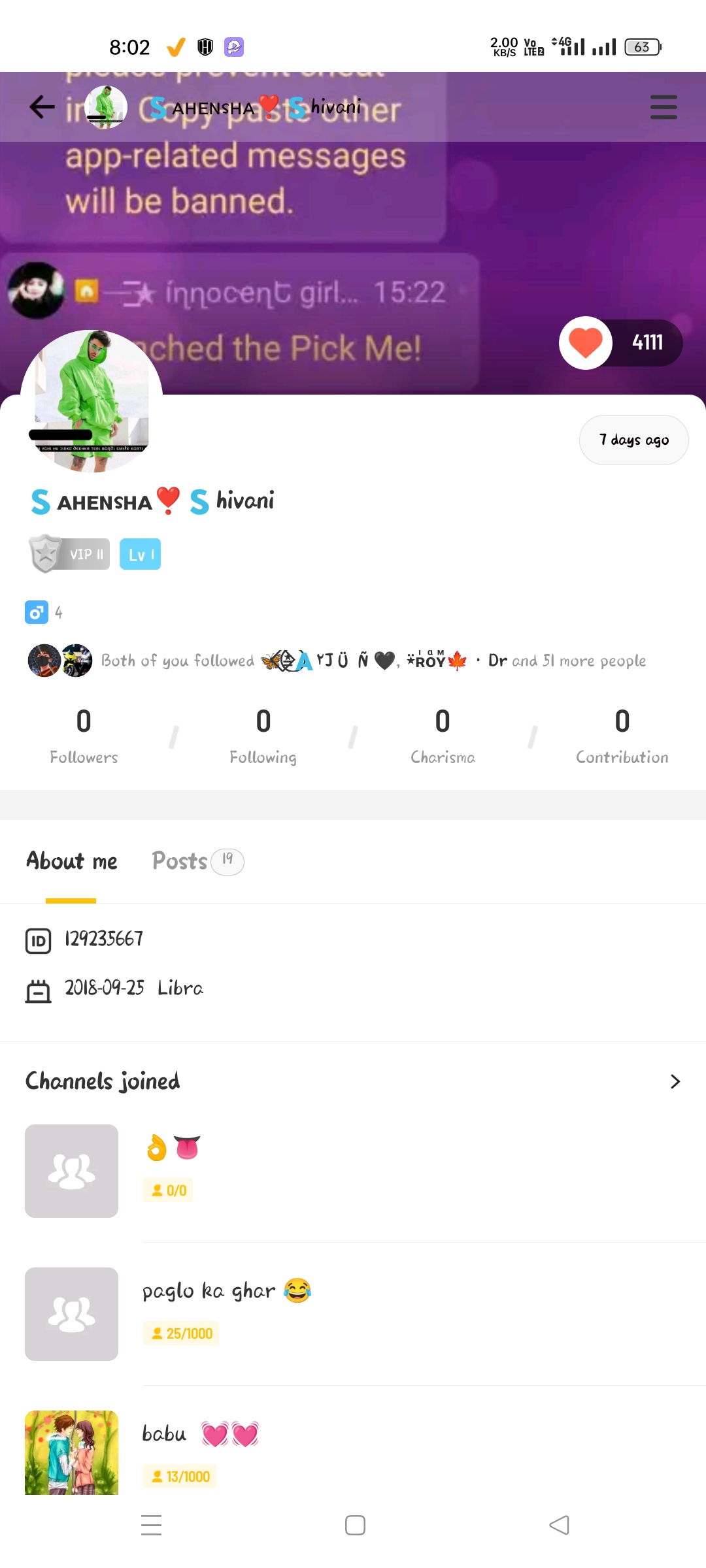Expand the Channels joined list
Image resolution: width=706 pixels, height=1568 pixels.
pos(675,1081)
